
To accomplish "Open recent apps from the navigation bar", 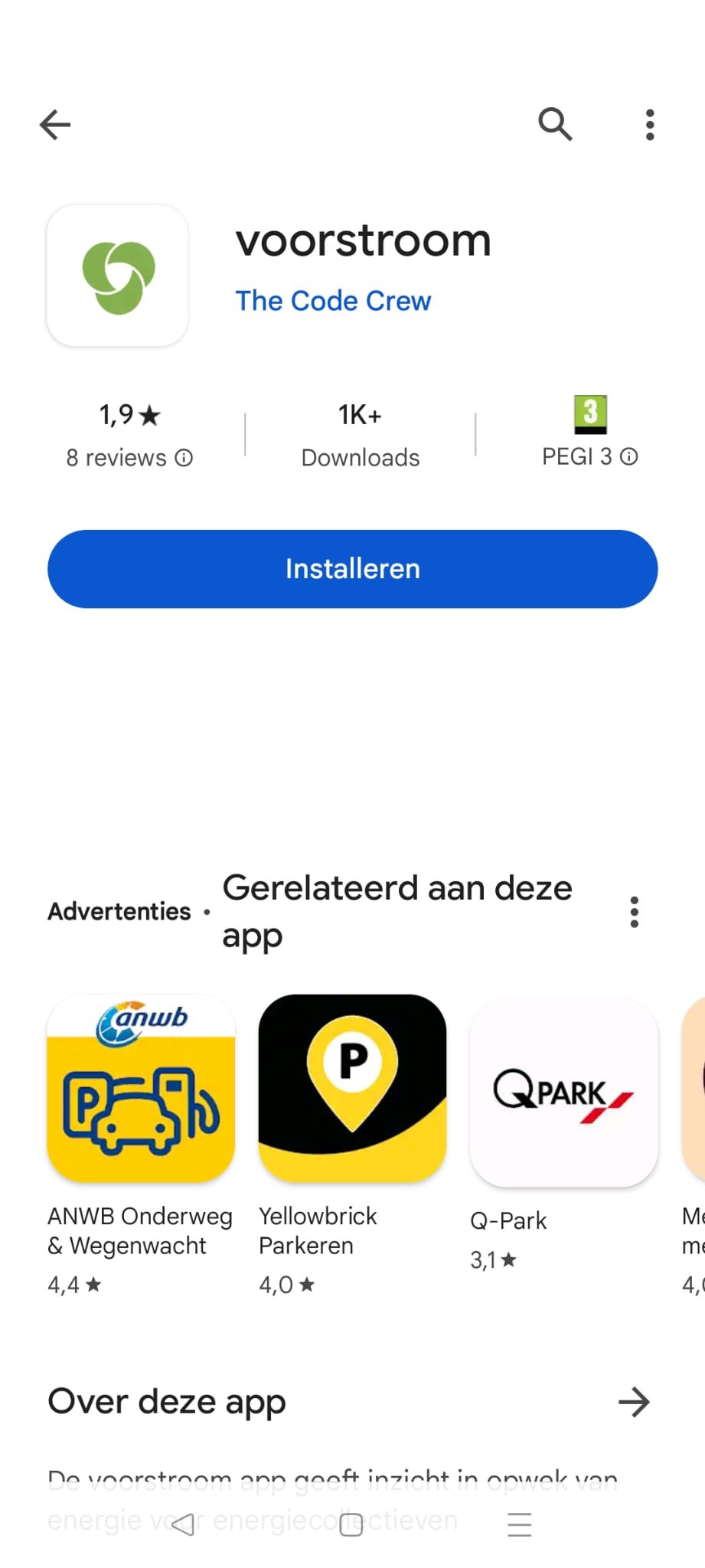I will pos(519,1524).
